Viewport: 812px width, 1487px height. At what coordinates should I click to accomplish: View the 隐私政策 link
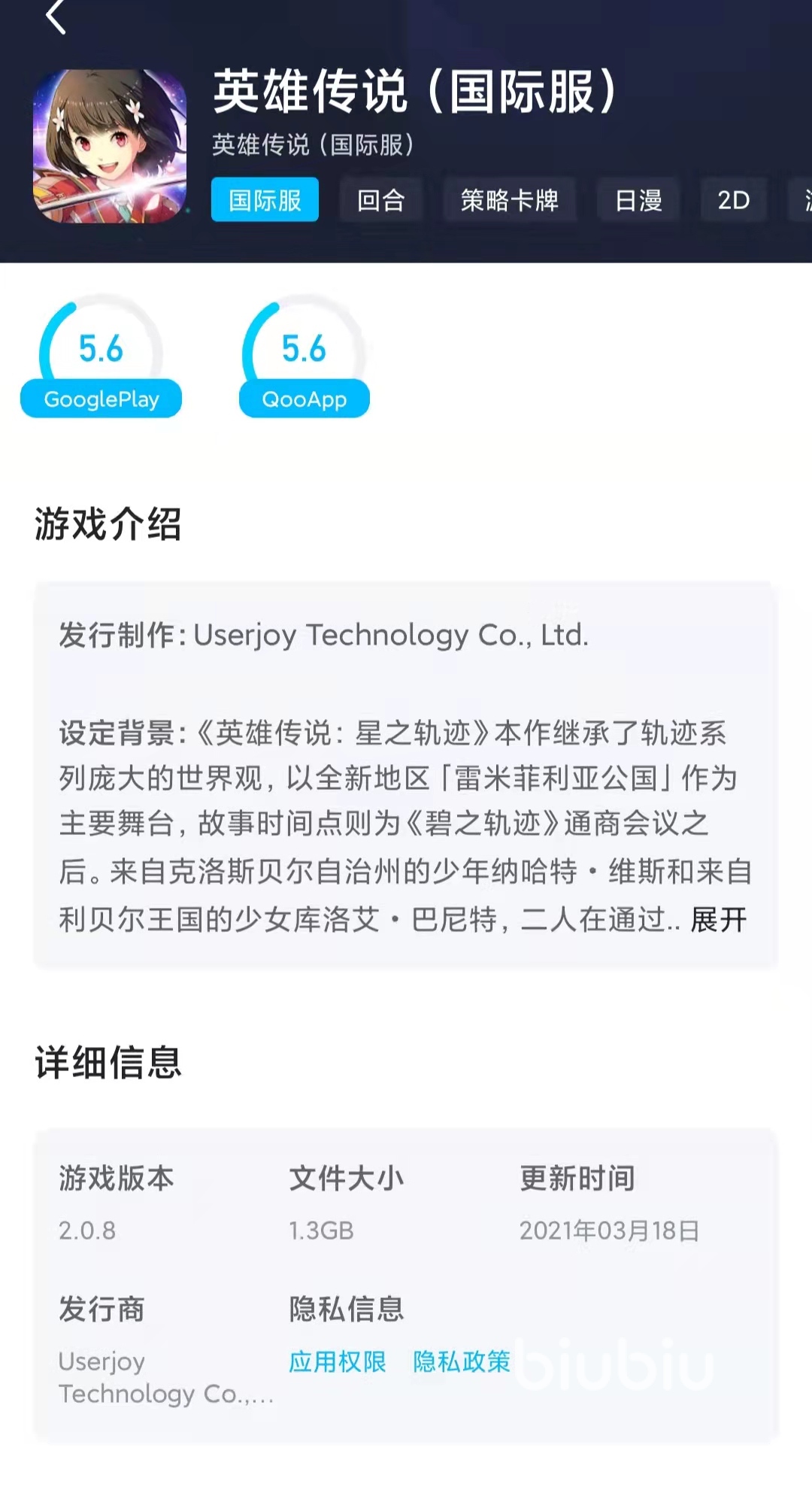pyautogui.click(x=462, y=1361)
